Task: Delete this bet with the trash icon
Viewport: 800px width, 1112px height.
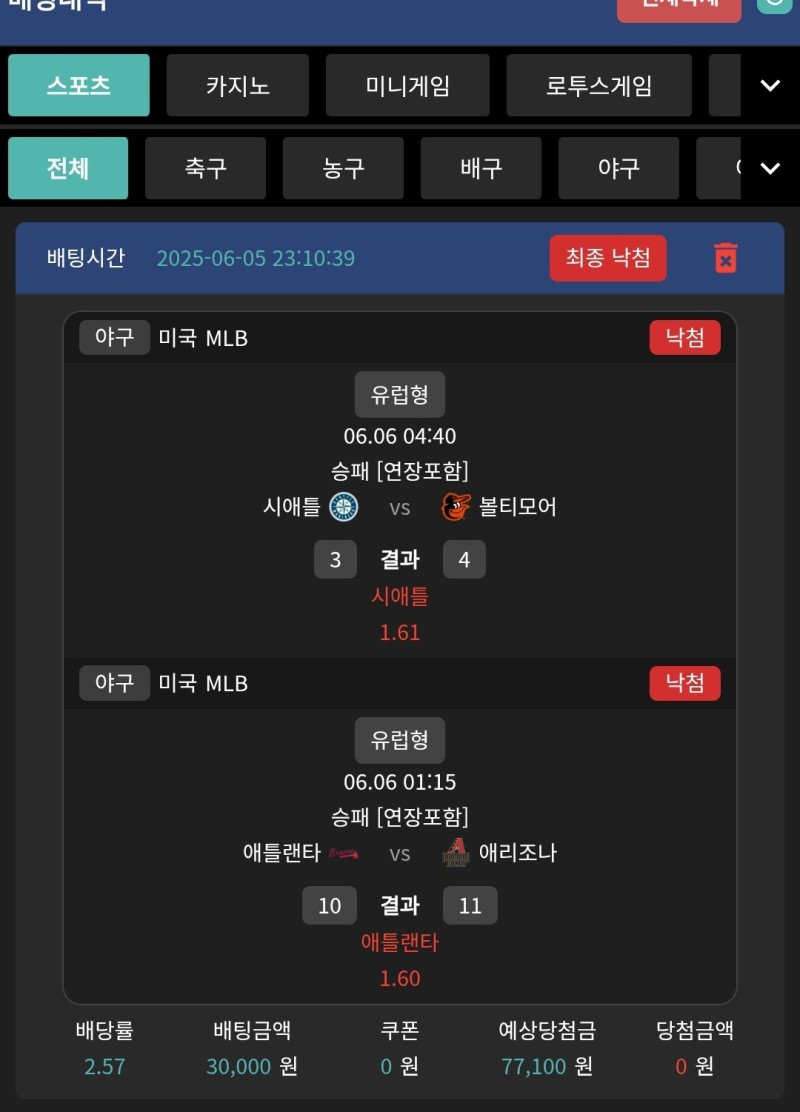Action: click(x=726, y=258)
